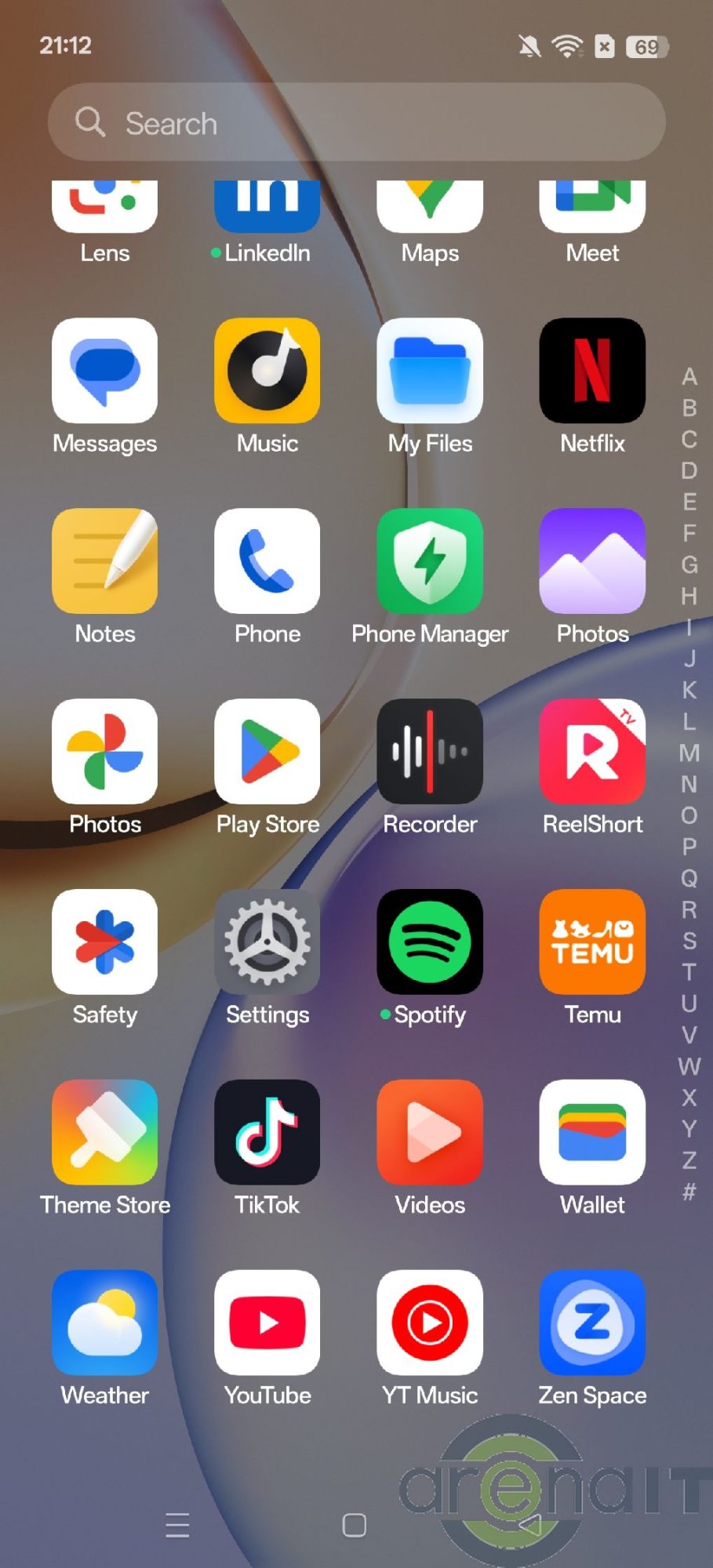Screen dimensions: 713x1568
Task: Launch YT Music
Action: 430,1323
